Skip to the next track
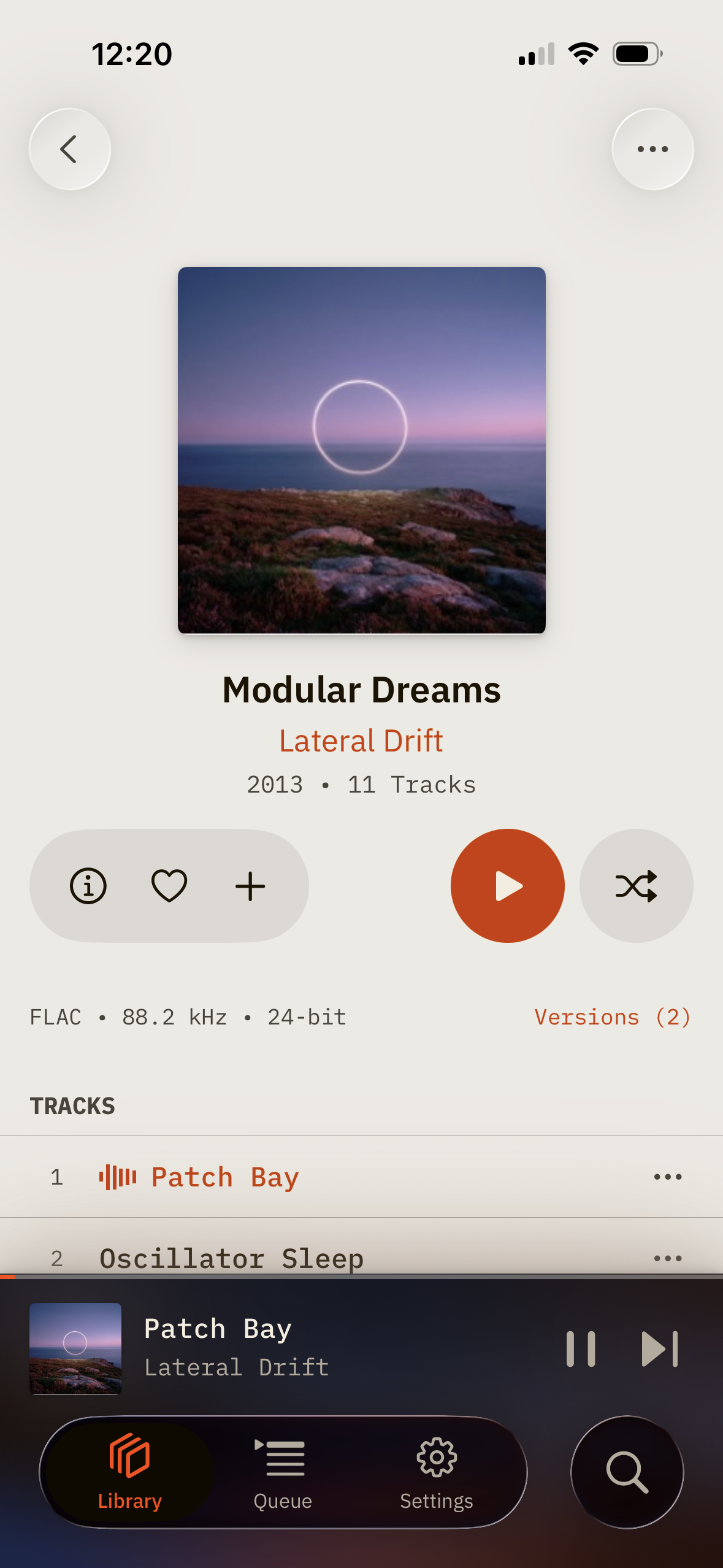The image size is (723, 1568). pyautogui.click(x=659, y=1348)
